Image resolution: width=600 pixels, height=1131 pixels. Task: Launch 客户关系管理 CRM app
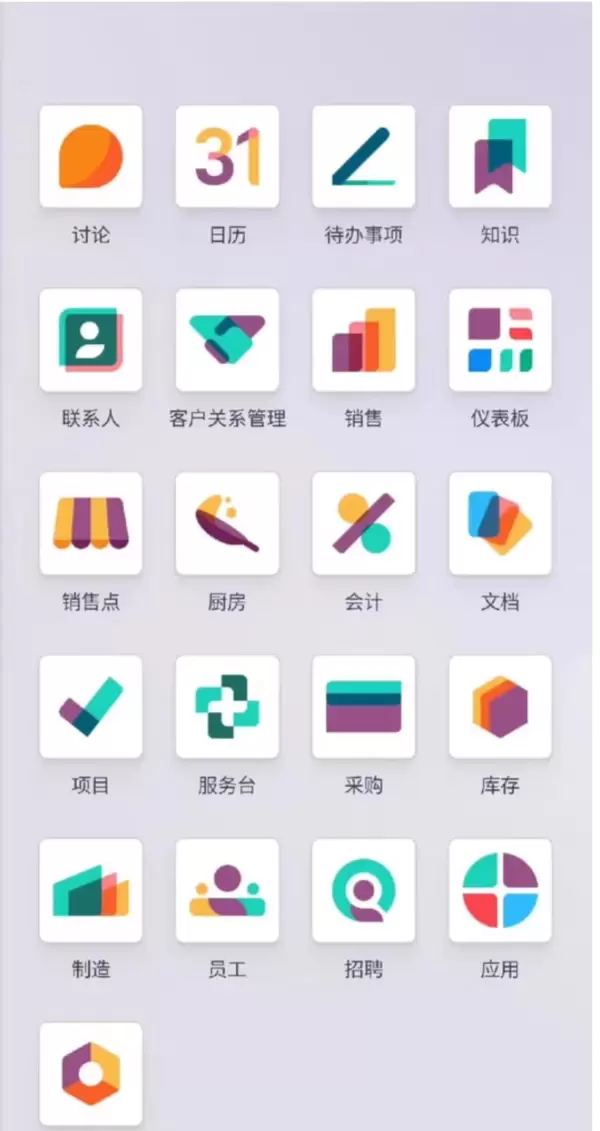pyautogui.click(x=227, y=340)
